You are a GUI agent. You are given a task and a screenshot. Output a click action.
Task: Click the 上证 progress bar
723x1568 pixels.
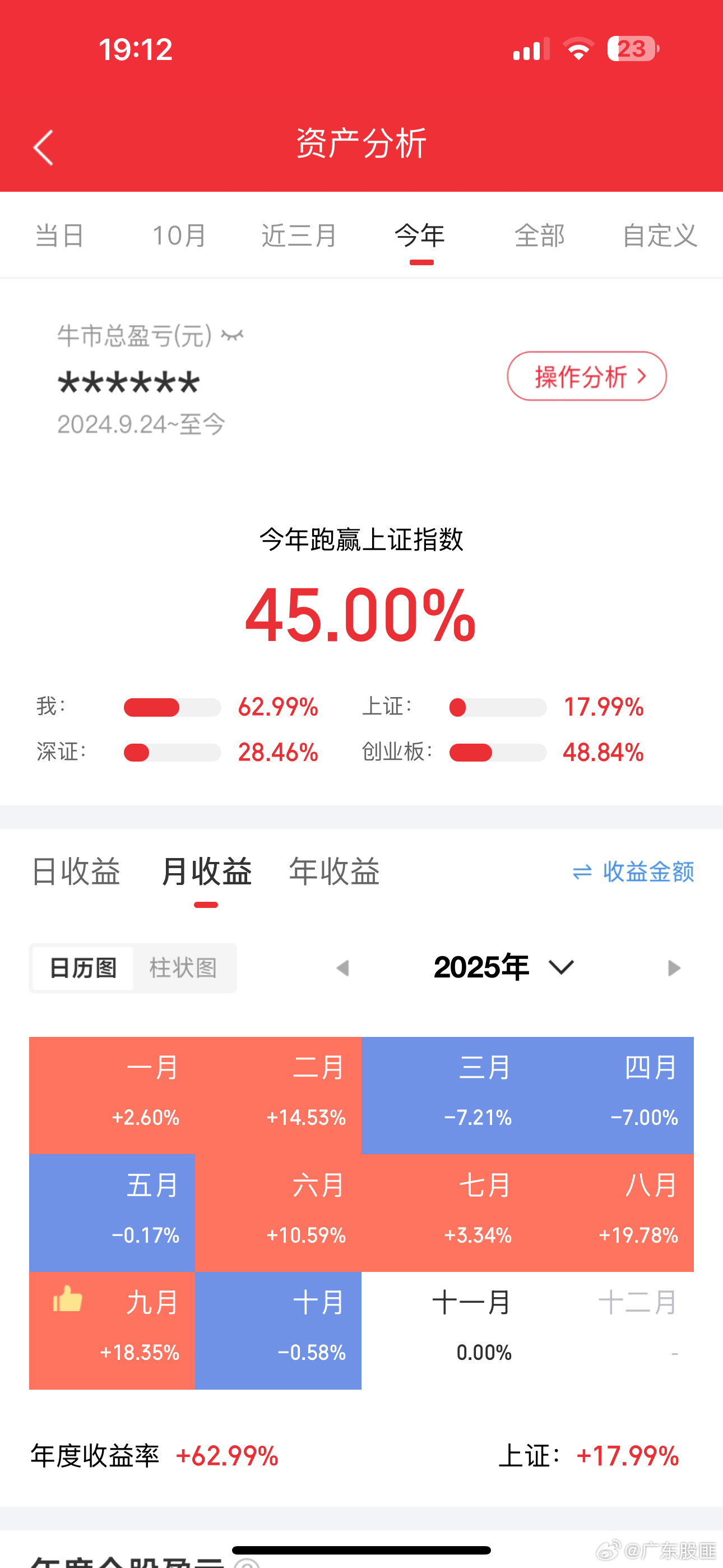coord(498,707)
